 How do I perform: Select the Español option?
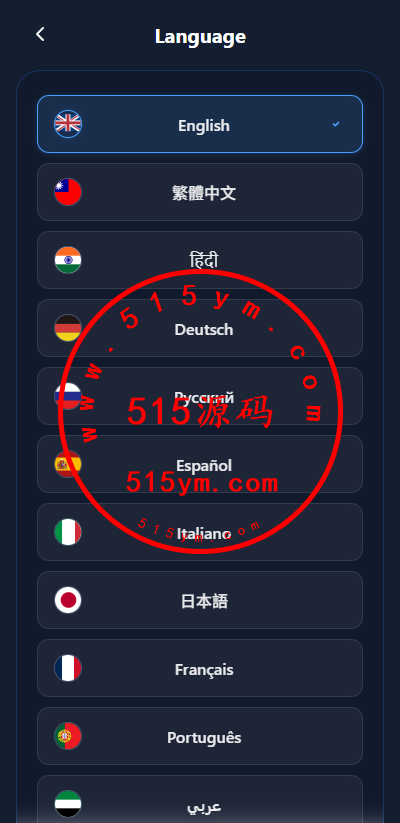point(200,464)
